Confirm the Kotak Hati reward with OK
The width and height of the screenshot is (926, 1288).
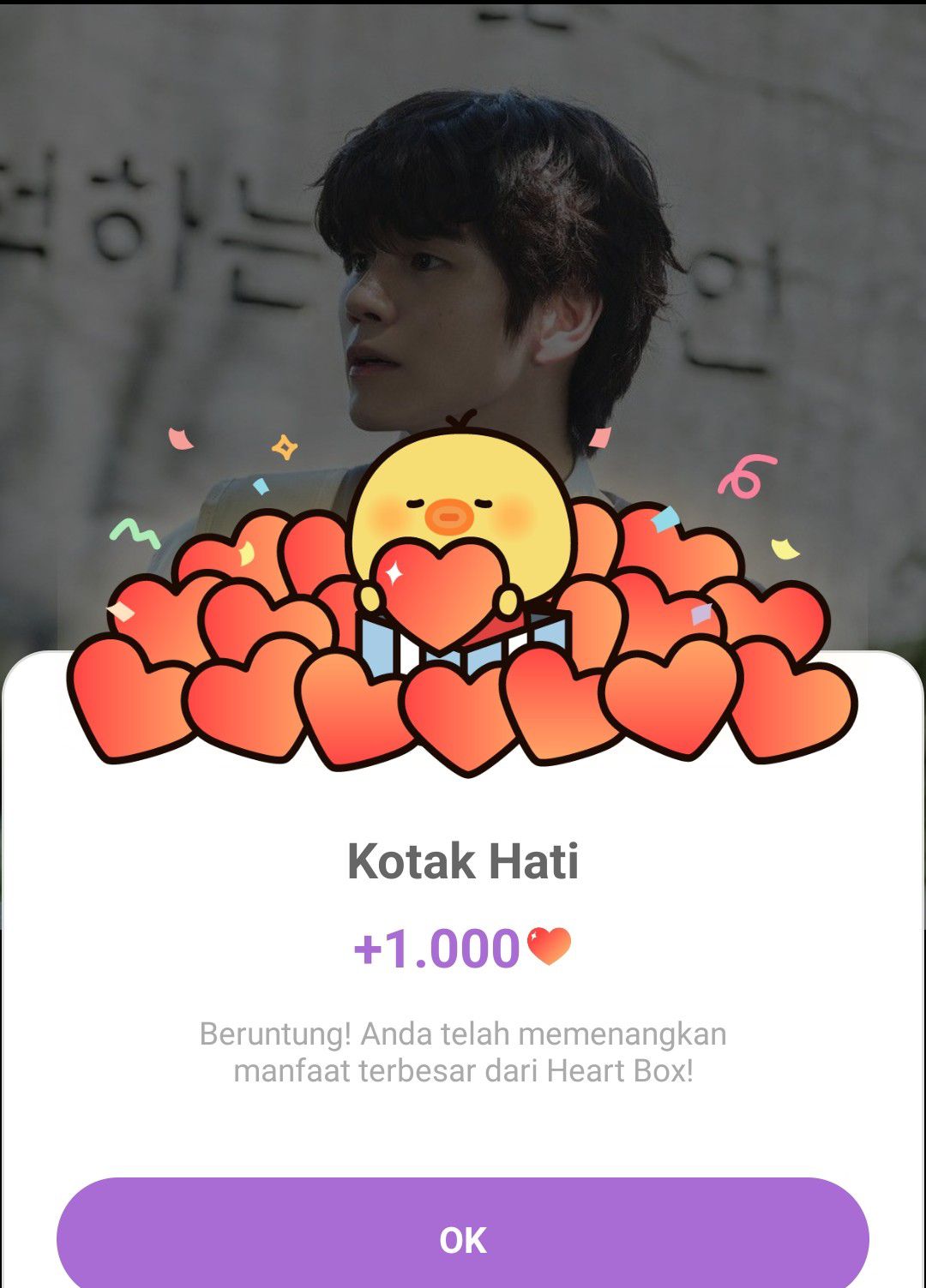(463, 1238)
